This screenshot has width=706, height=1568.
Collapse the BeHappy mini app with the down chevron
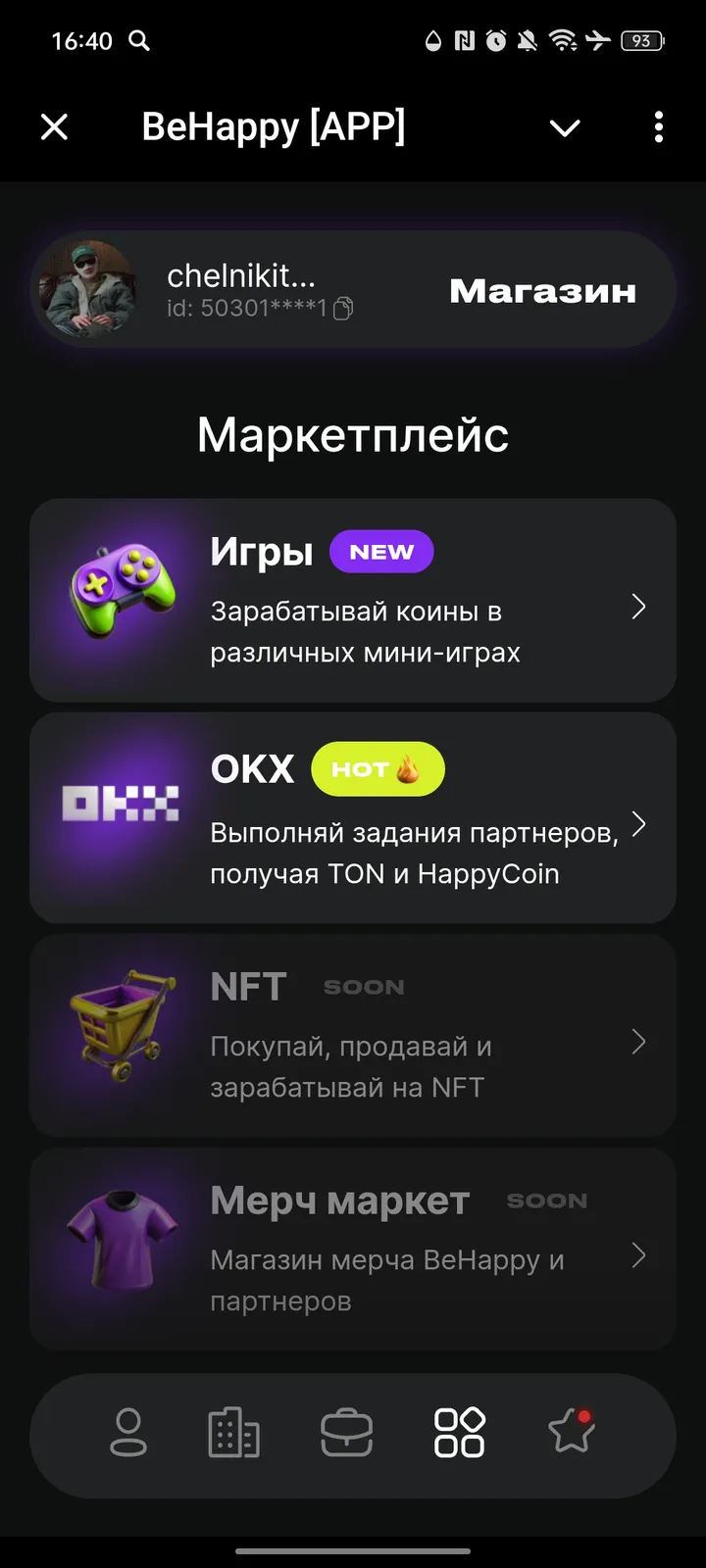pos(565,127)
